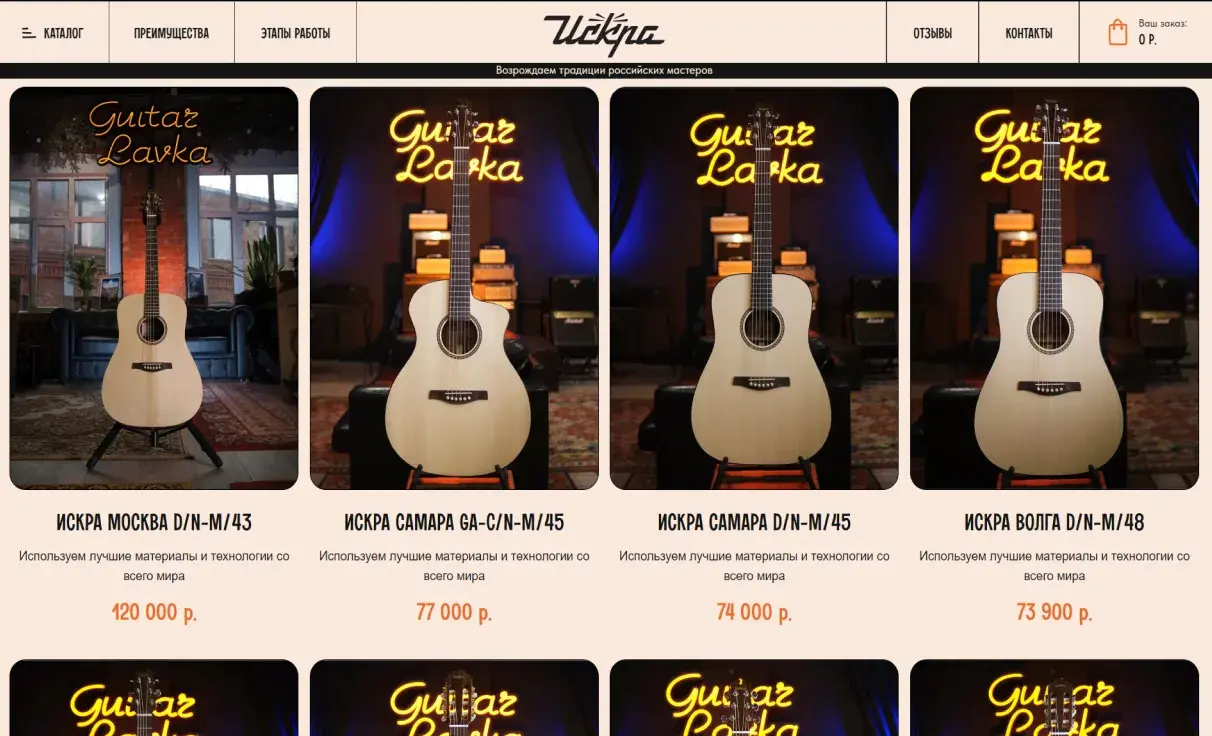The height and width of the screenshot is (736, 1212).
Task: Go to Преимущества section
Action: coord(171,33)
